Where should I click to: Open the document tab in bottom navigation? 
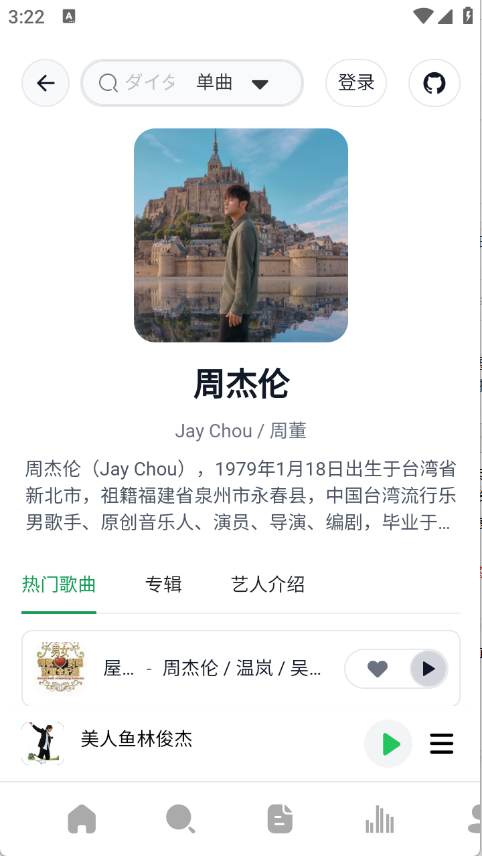pyautogui.click(x=280, y=819)
